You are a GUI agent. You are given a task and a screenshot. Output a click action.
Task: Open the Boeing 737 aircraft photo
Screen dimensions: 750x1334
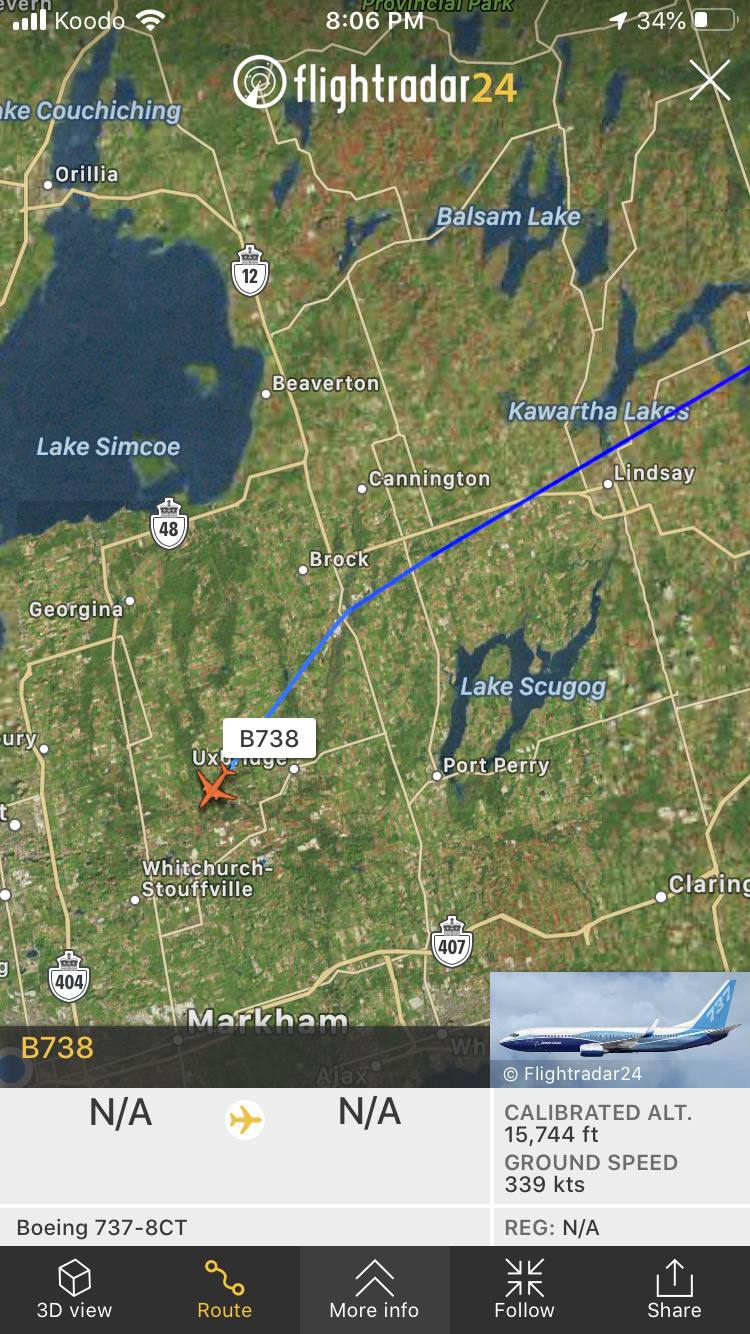tap(619, 1028)
